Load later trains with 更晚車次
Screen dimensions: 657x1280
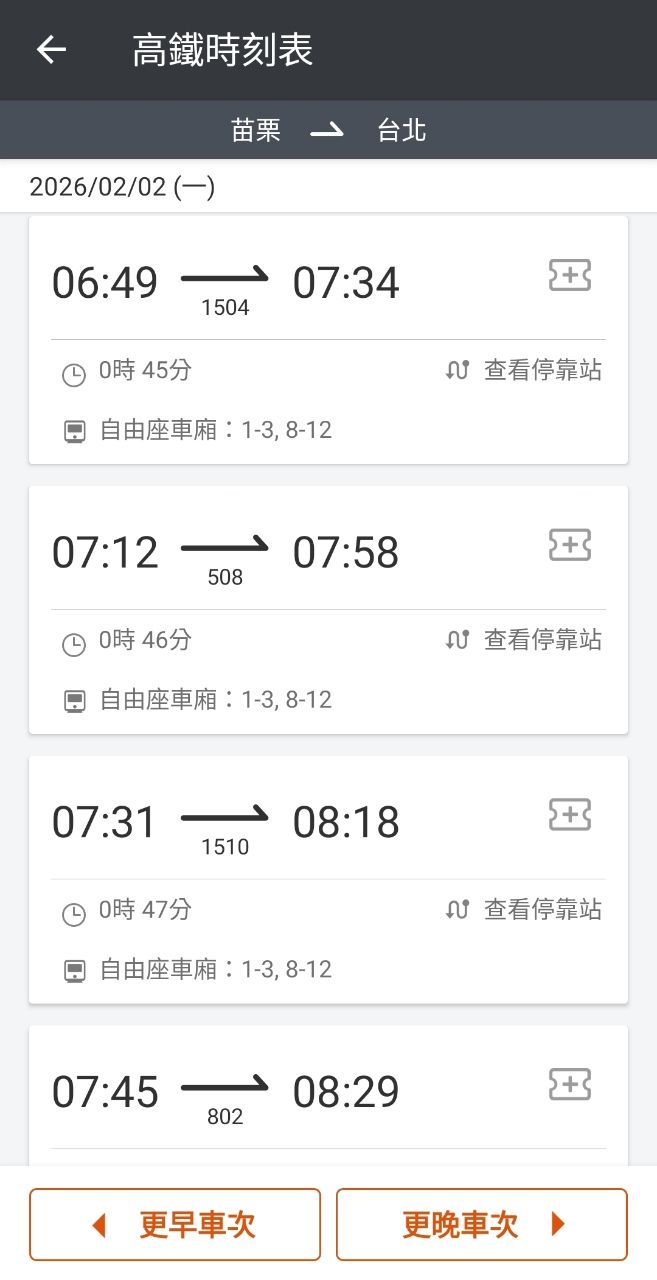482,1224
